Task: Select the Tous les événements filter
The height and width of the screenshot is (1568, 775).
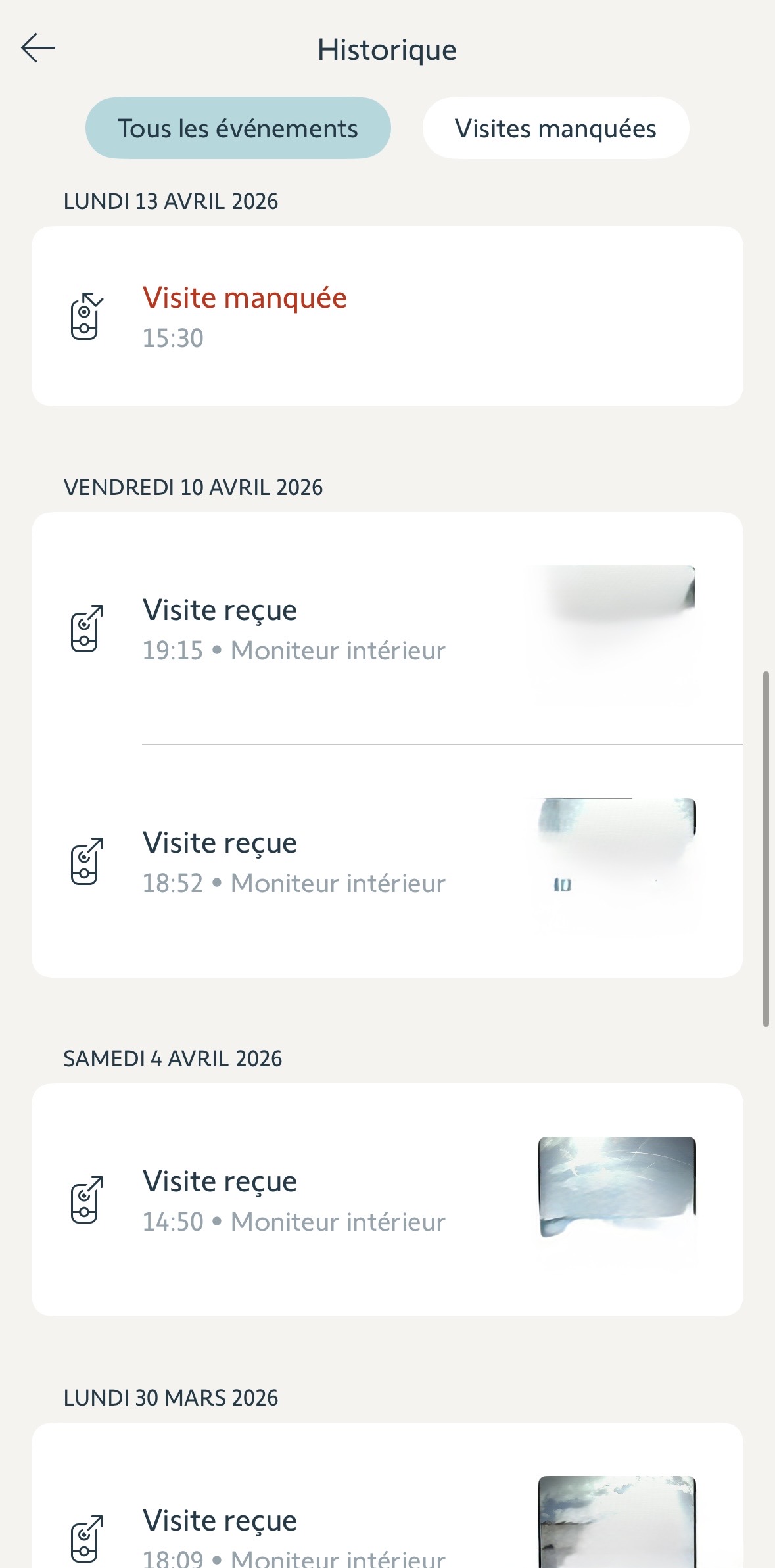Action: tap(238, 128)
